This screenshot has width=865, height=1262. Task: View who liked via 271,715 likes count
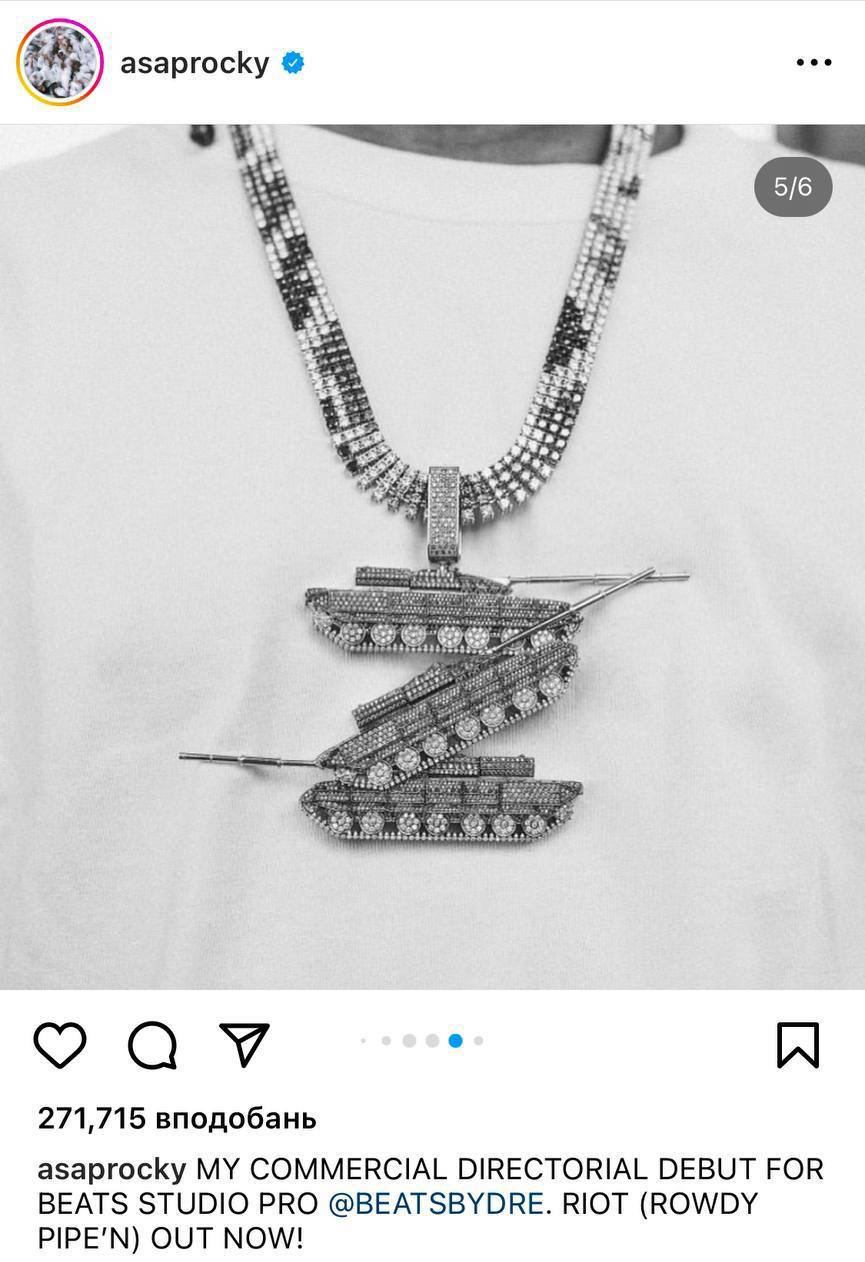177,1118
